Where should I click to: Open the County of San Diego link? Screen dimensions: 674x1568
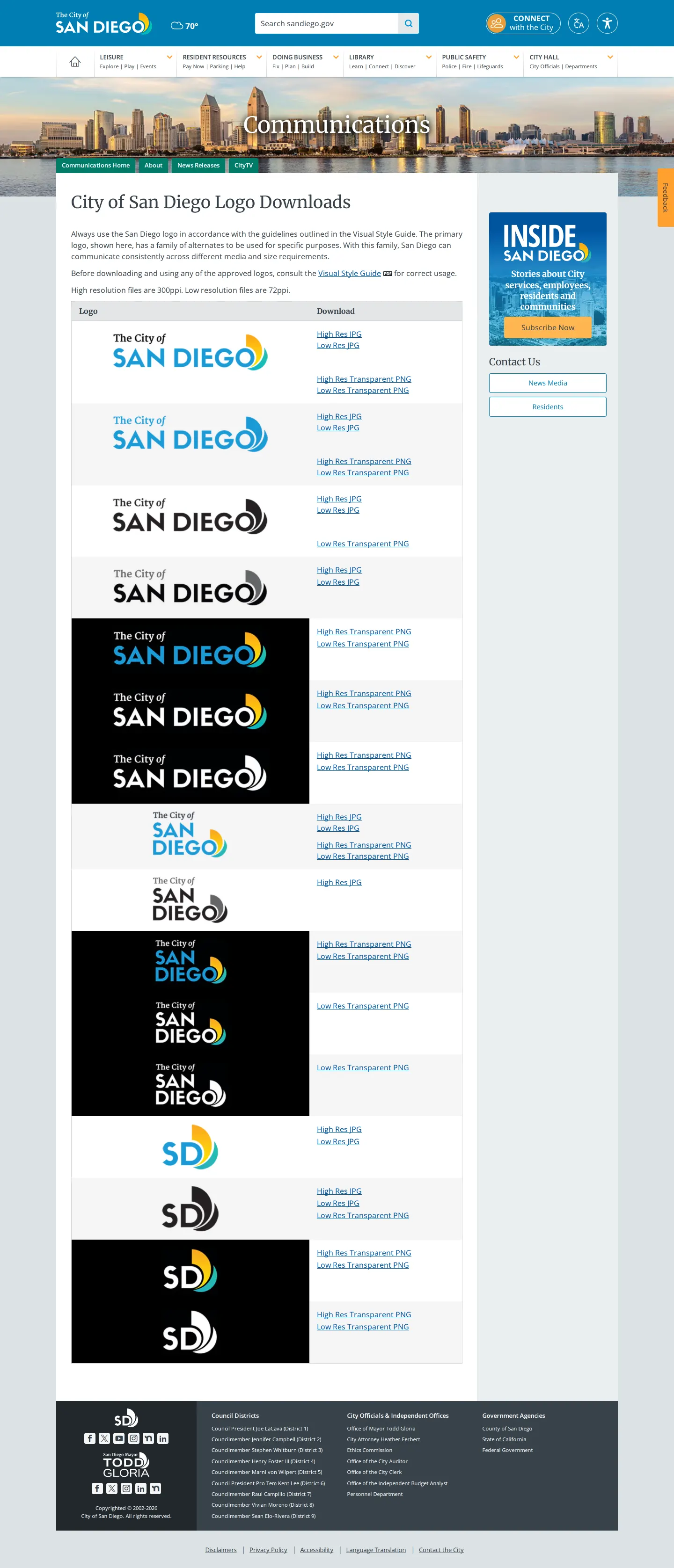click(507, 1429)
